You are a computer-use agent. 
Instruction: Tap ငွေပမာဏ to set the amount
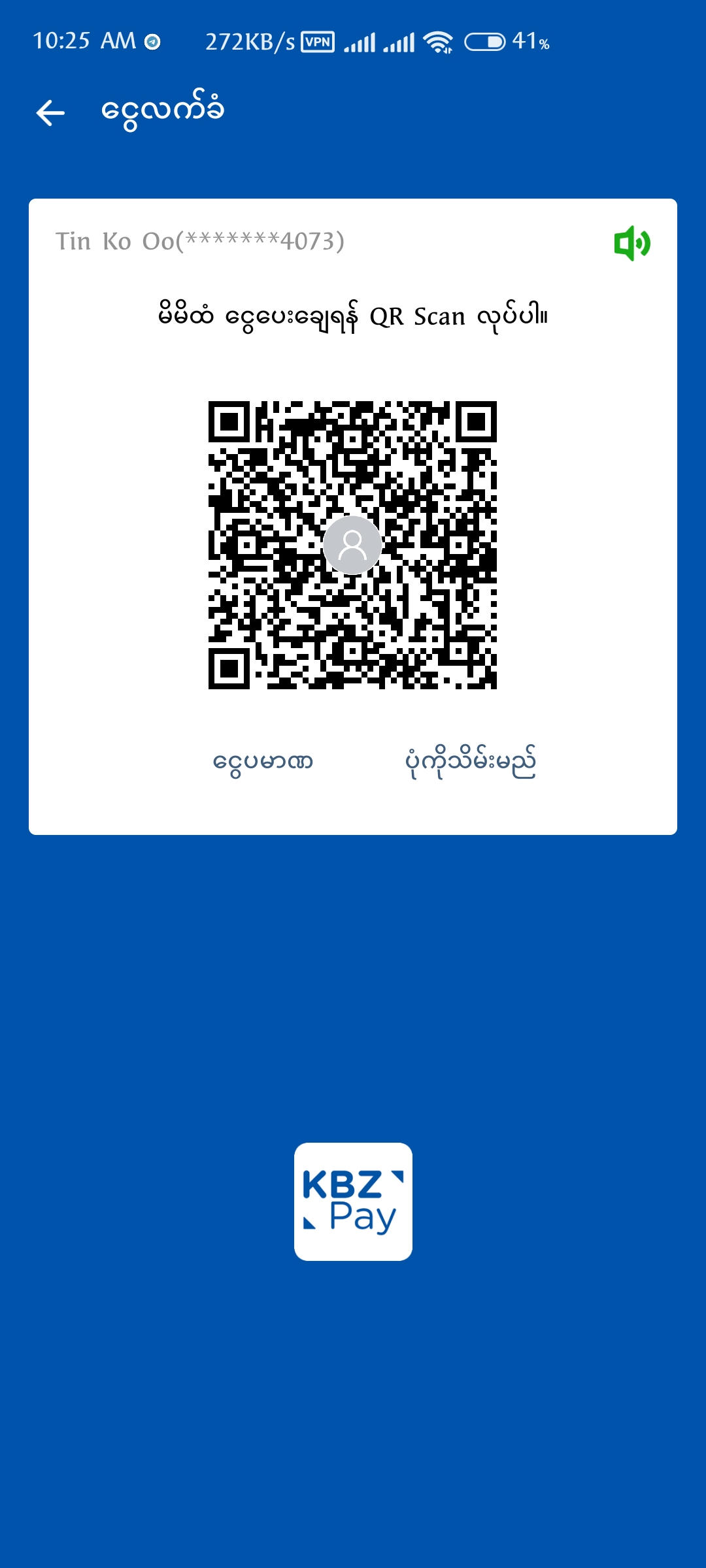(x=263, y=762)
